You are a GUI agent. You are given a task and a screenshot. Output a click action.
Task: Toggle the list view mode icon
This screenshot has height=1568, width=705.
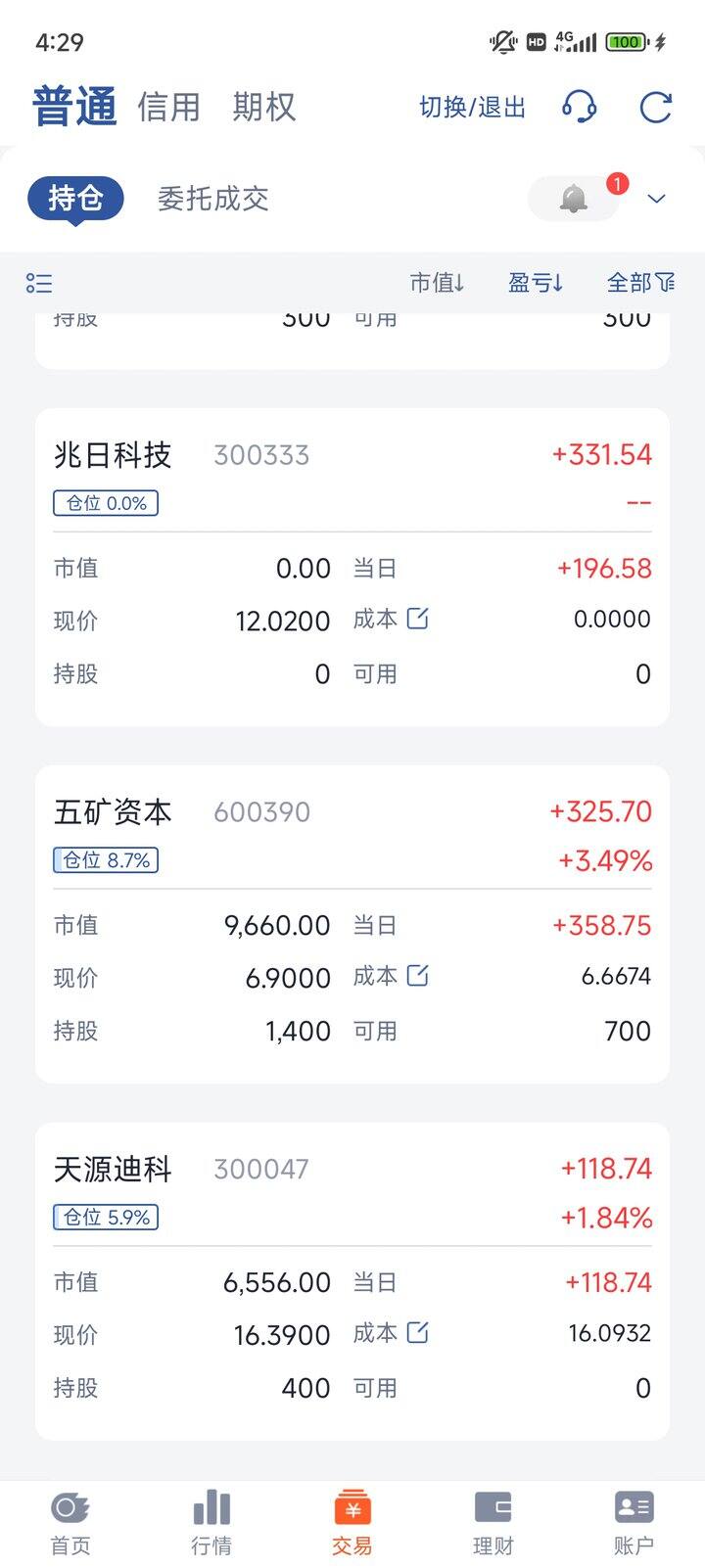pos(39,283)
